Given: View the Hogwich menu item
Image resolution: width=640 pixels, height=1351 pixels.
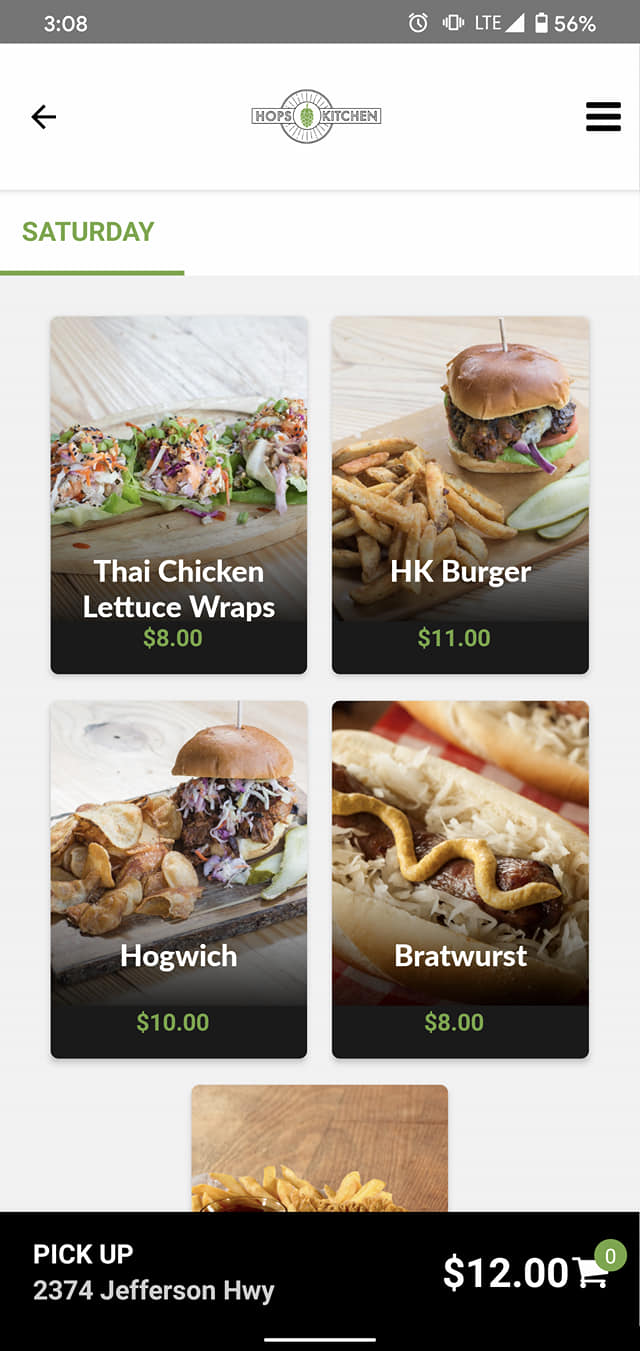Looking at the screenshot, I should (179, 879).
